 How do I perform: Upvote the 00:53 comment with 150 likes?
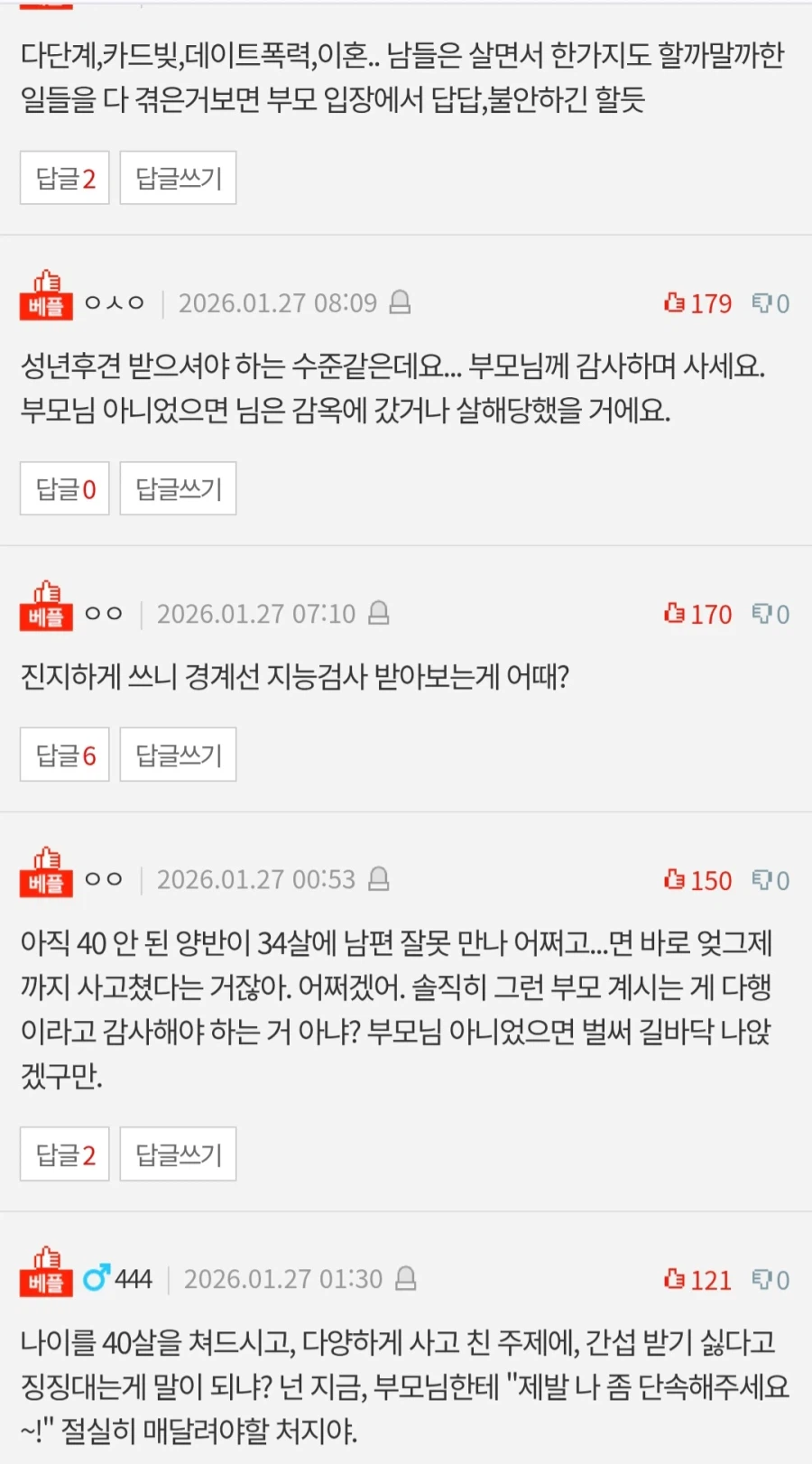697,880
